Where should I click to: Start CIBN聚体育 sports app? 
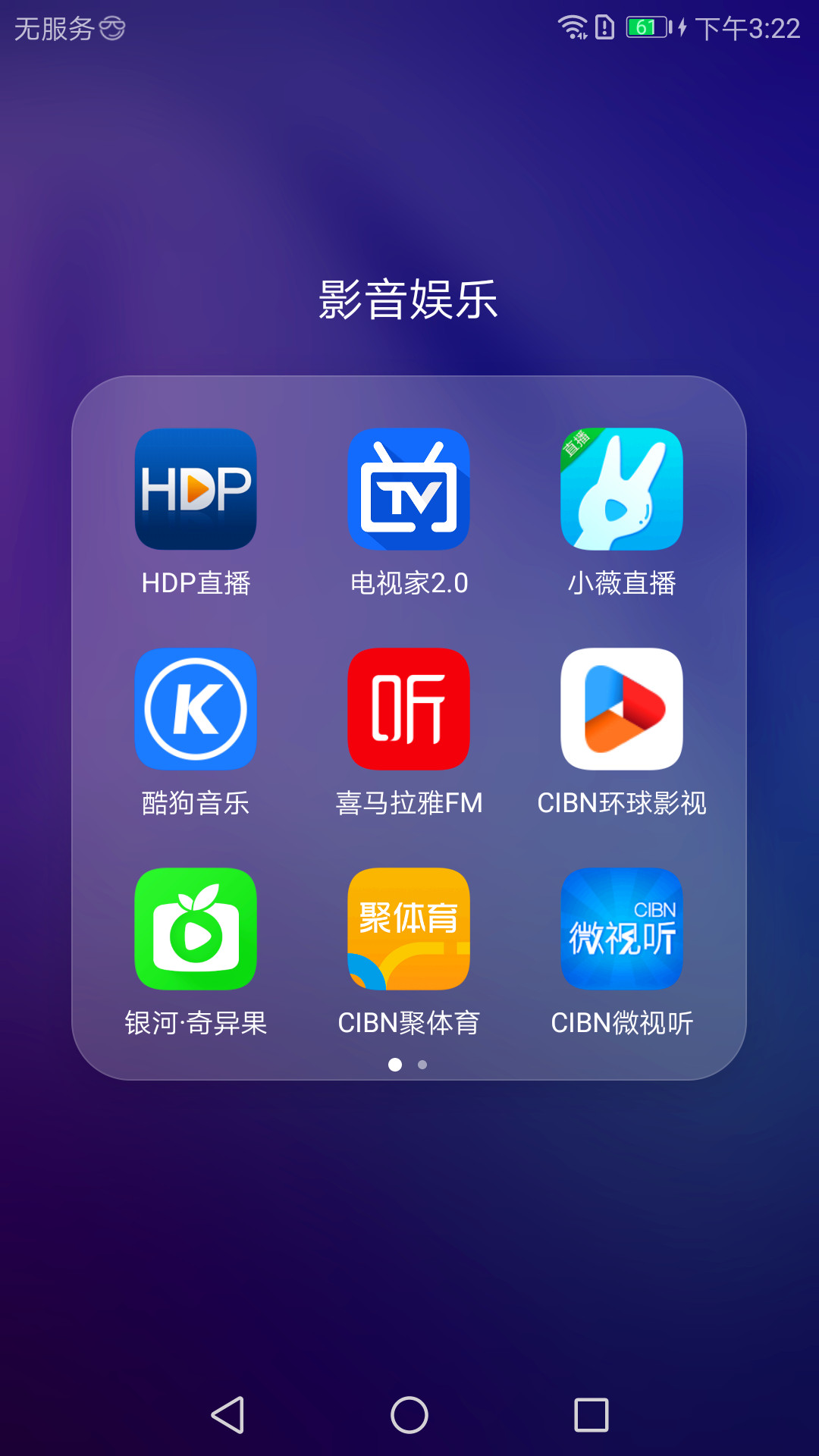pyautogui.click(x=407, y=929)
